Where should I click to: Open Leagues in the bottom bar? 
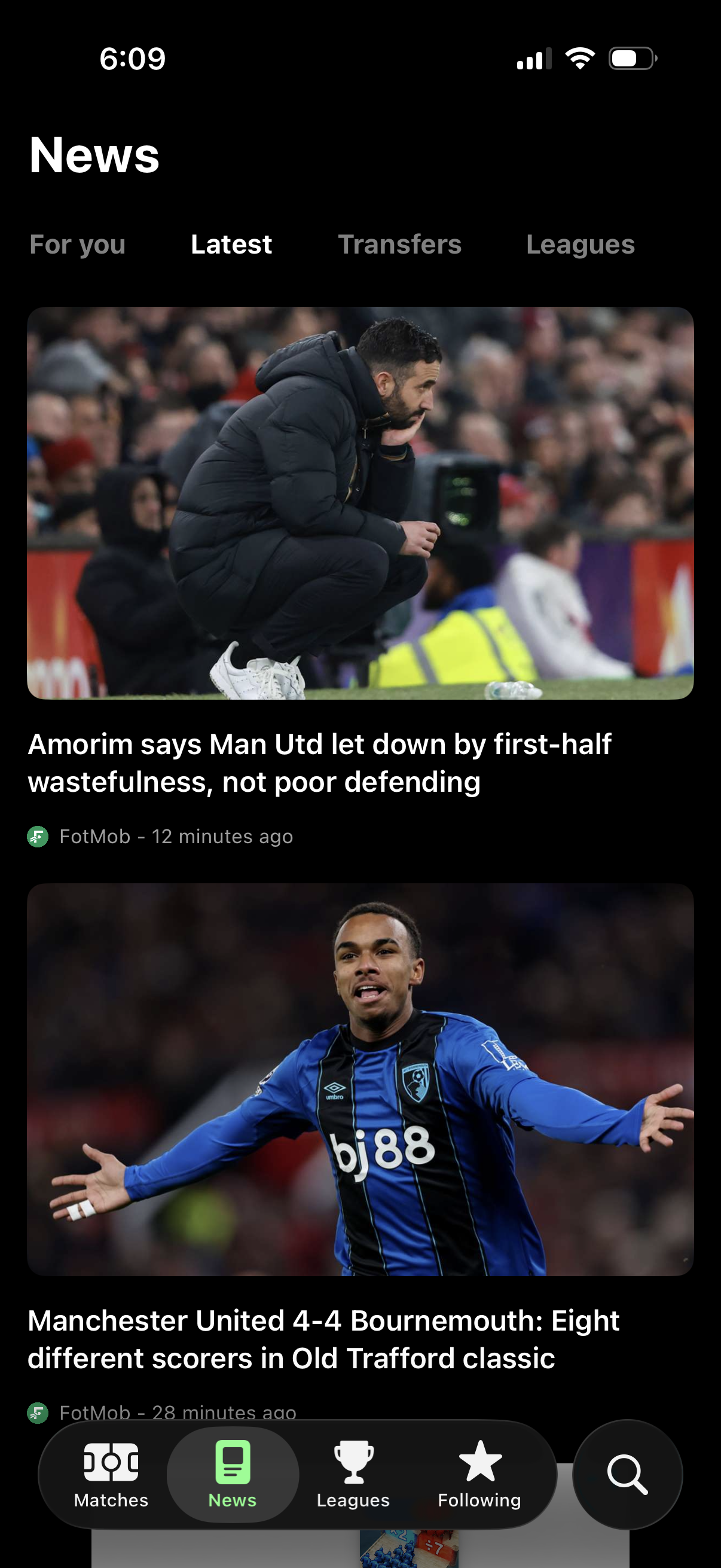click(x=353, y=1474)
